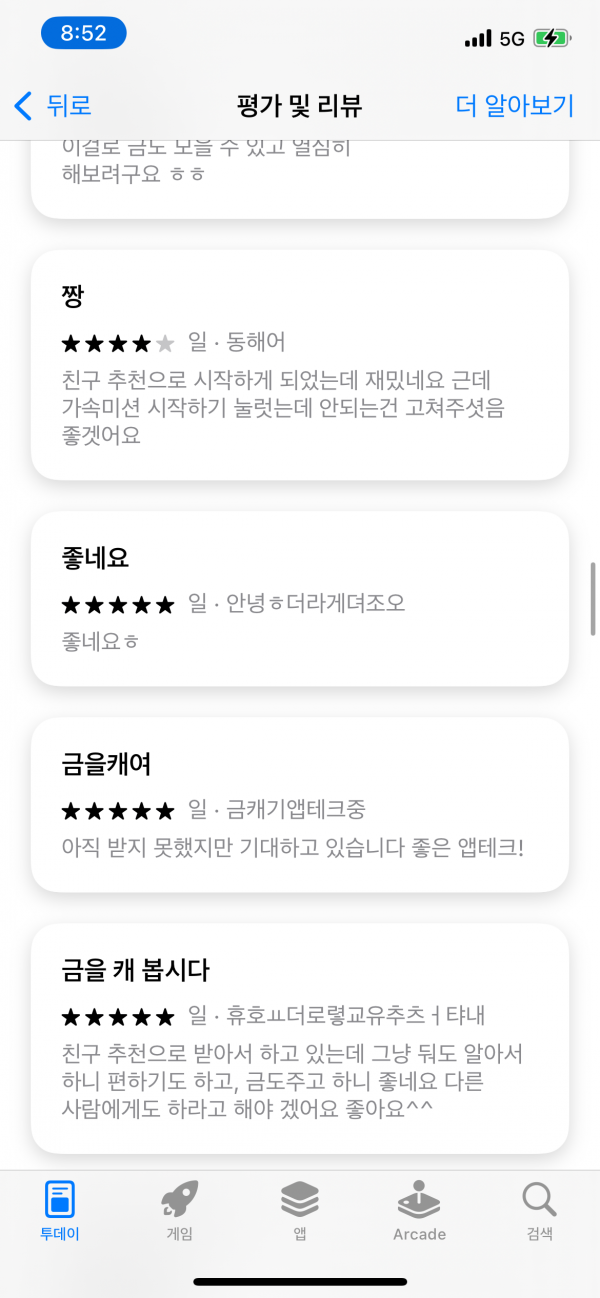The height and width of the screenshot is (1298, 600).
Task: Switch to the 검색 tab
Action: (x=540, y=1210)
